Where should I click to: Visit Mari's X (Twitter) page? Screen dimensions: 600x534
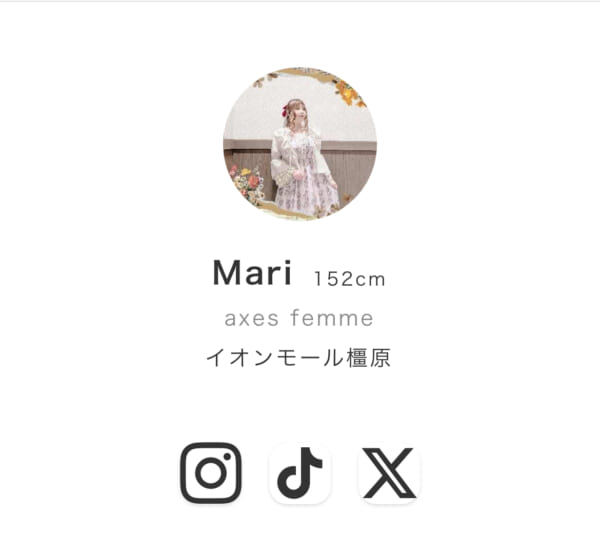[x=389, y=473]
